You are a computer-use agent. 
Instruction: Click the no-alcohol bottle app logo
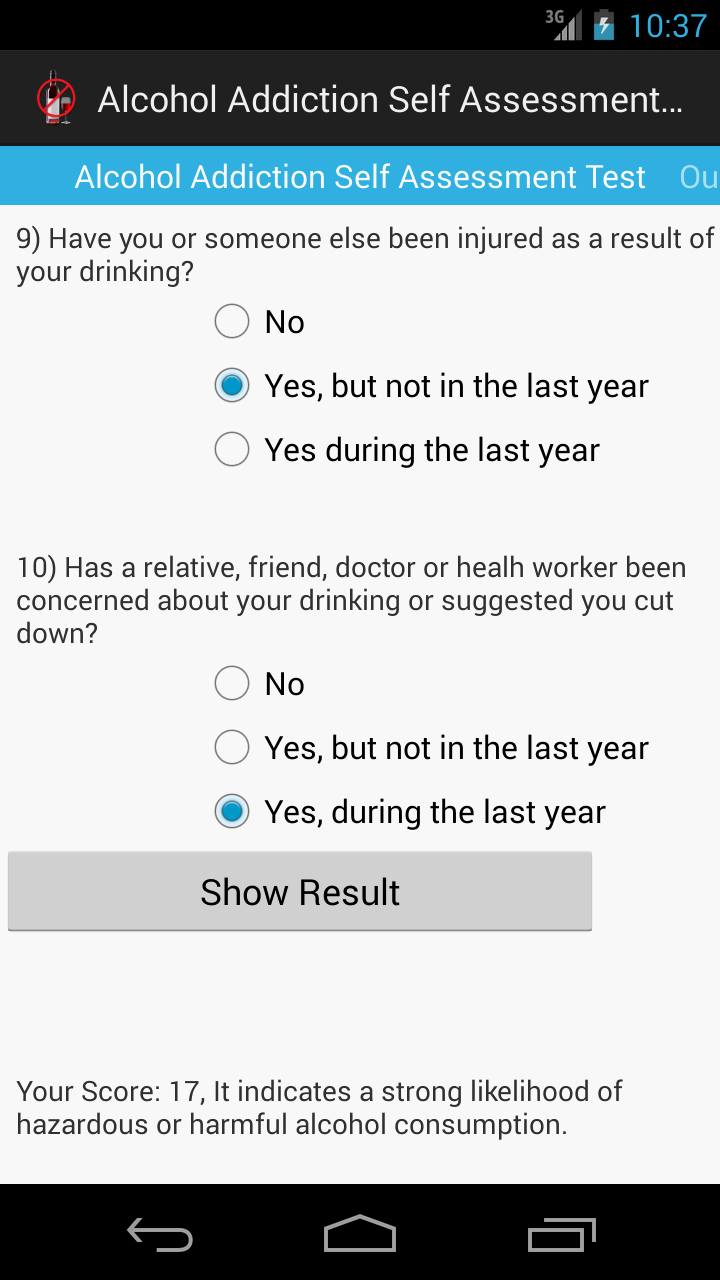coord(56,97)
